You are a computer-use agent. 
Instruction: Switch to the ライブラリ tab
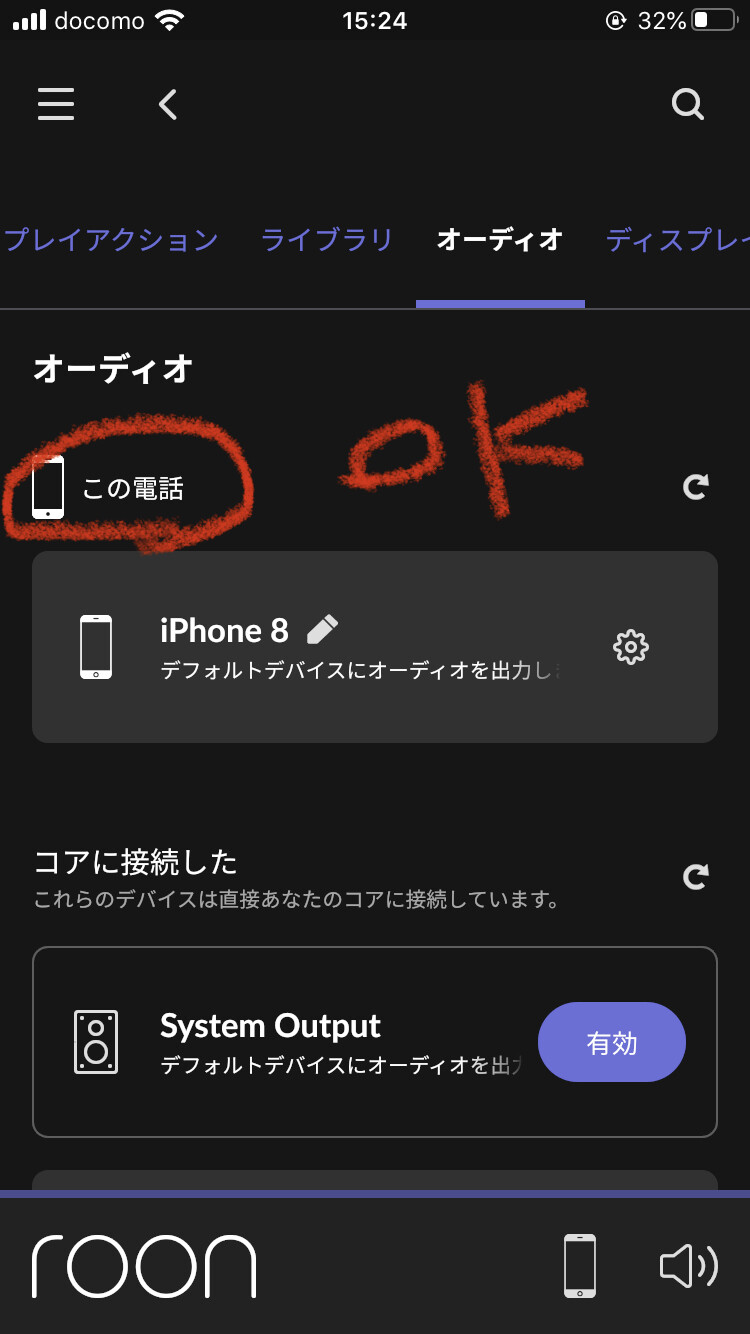(x=327, y=240)
